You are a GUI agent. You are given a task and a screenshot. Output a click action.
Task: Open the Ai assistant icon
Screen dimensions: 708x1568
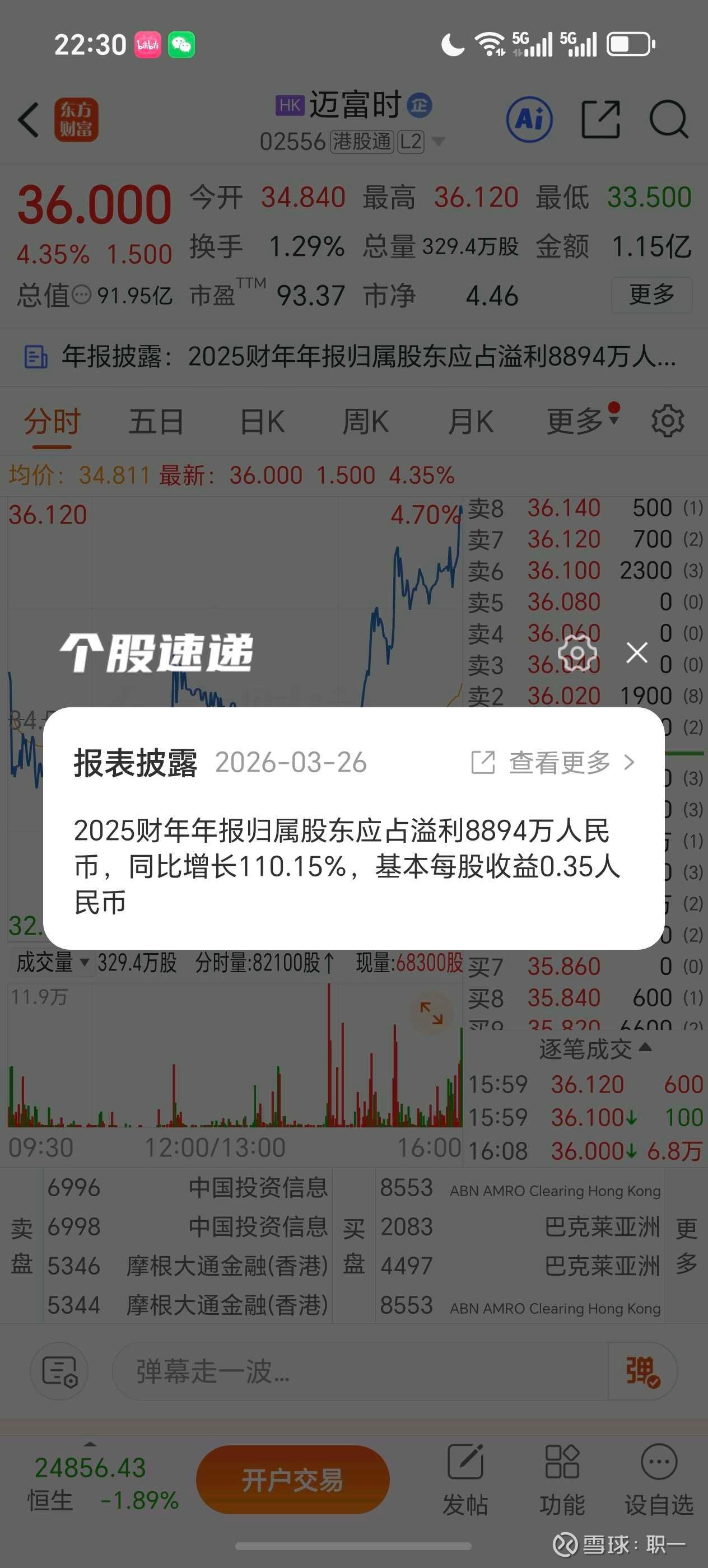[530, 119]
